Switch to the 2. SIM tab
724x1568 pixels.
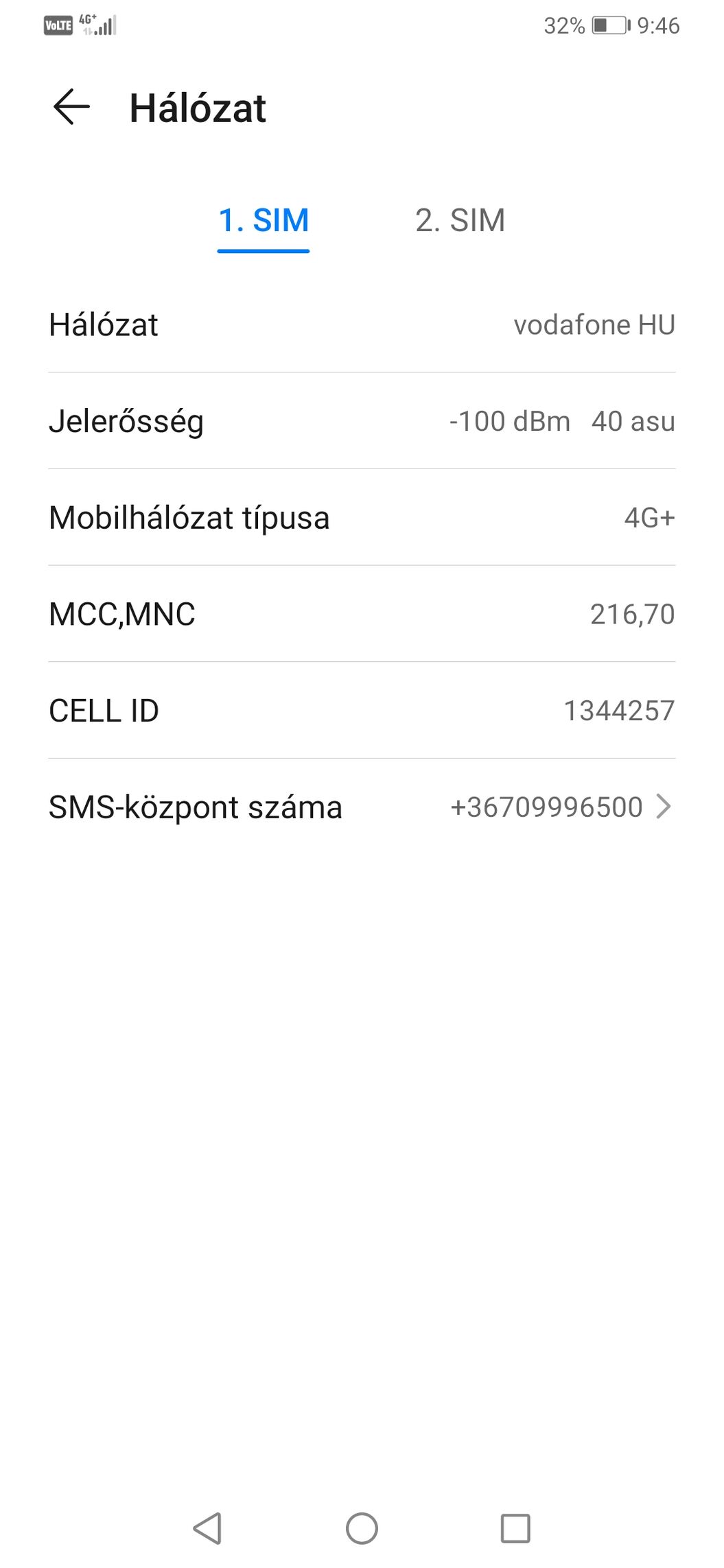tap(460, 221)
